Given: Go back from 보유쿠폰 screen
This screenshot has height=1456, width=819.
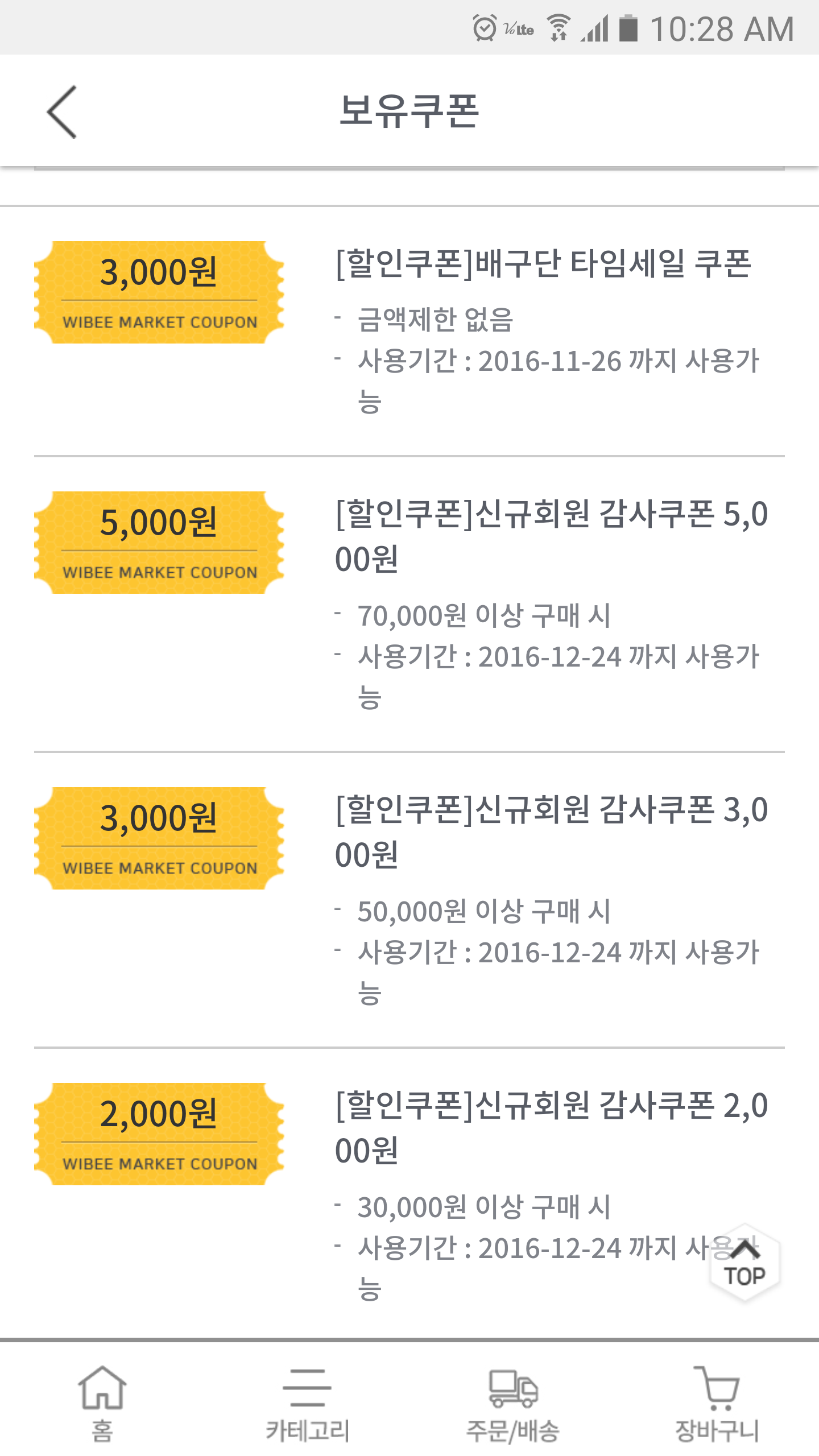Looking at the screenshot, I should point(61,112).
